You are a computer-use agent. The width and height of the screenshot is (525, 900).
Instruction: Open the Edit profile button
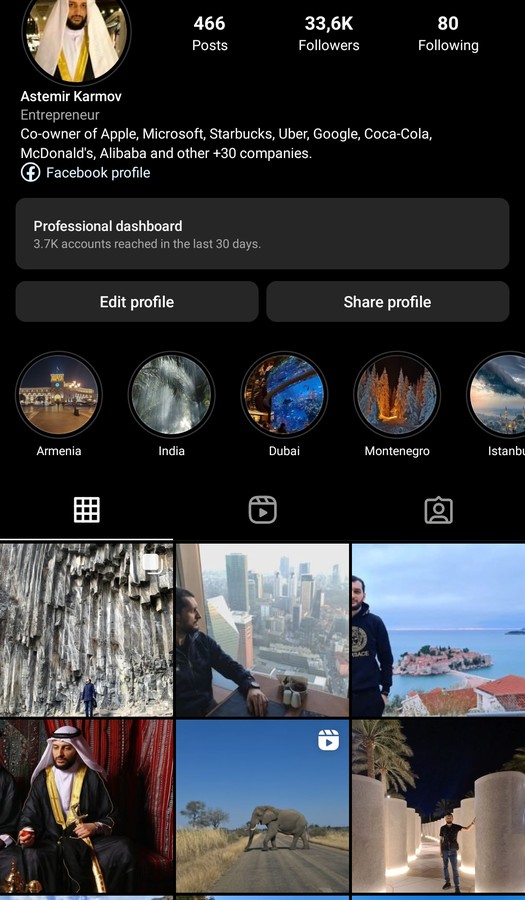[x=137, y=301]
